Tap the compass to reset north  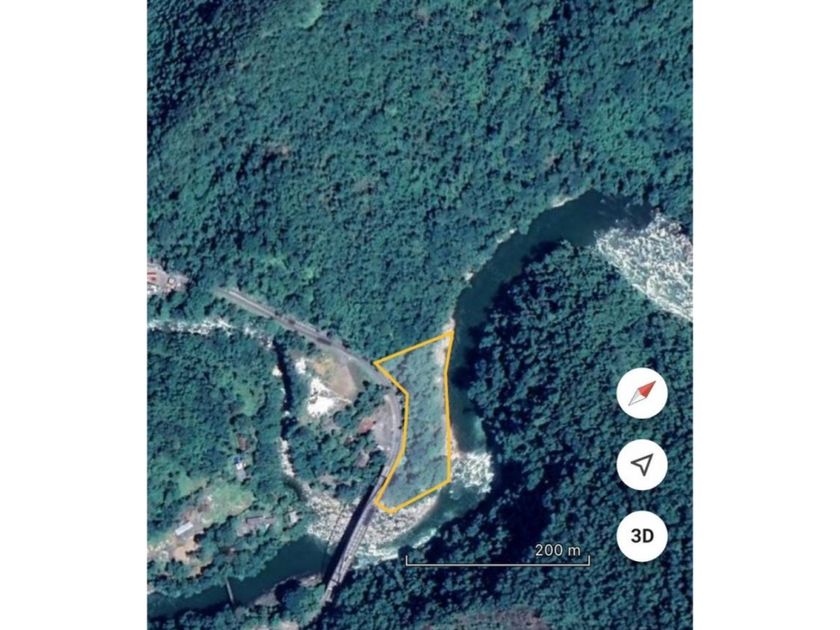pyautogui.click(x=642, y=393)
